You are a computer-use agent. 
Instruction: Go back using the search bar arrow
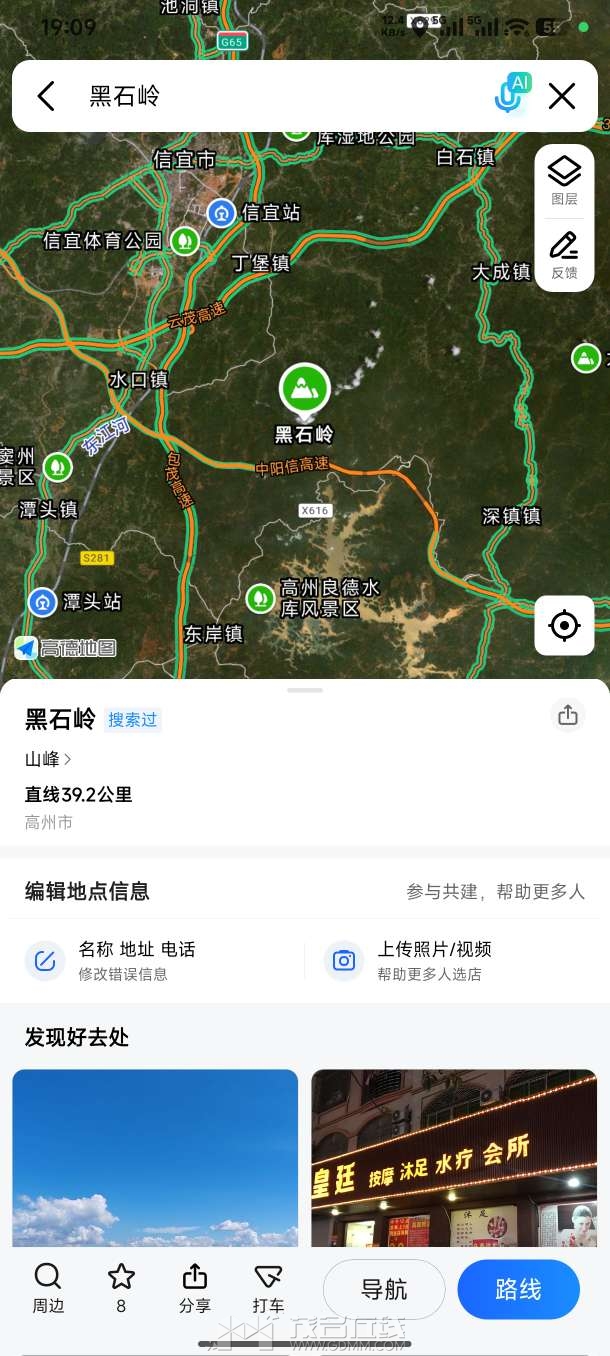click(x=46, y=96)
